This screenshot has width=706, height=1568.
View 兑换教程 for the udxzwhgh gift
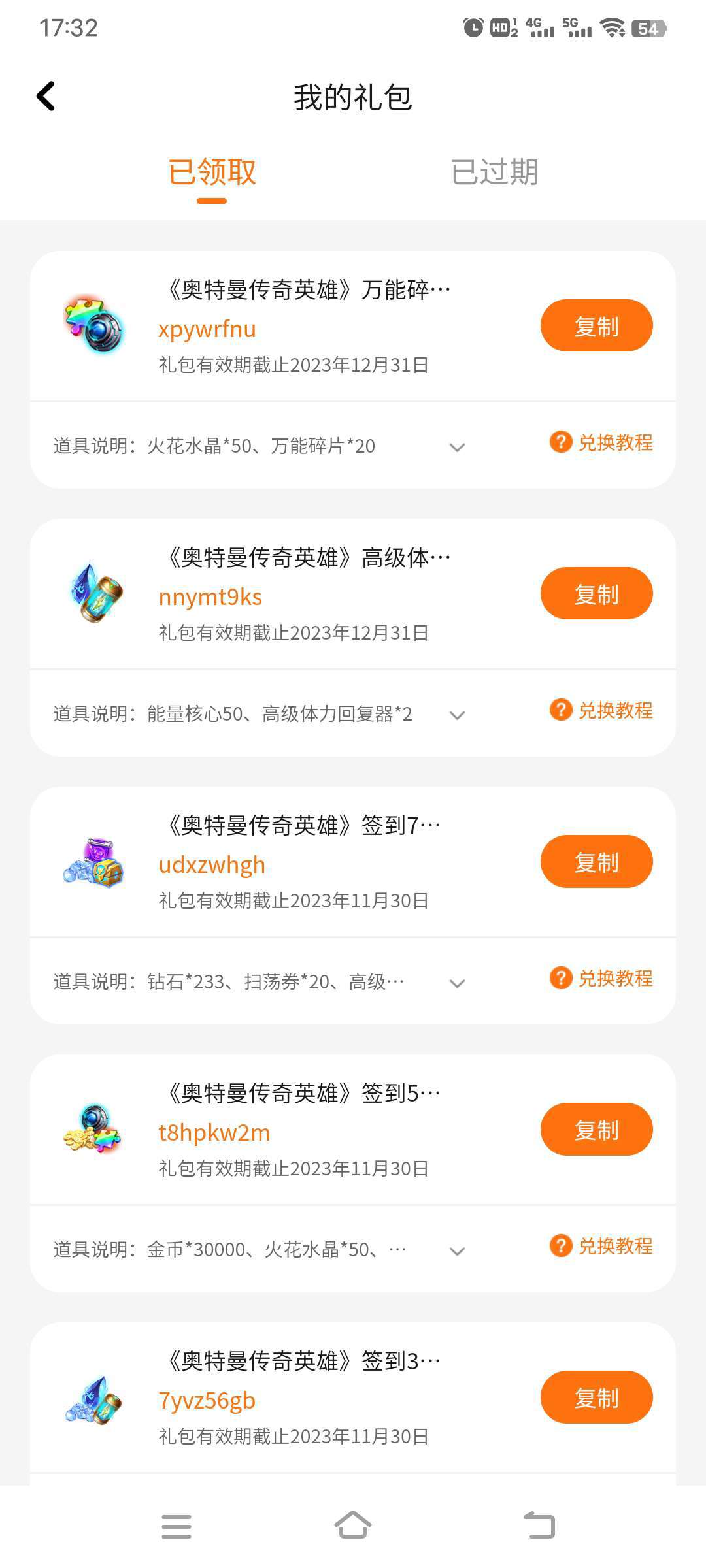[x=601, y=978]
